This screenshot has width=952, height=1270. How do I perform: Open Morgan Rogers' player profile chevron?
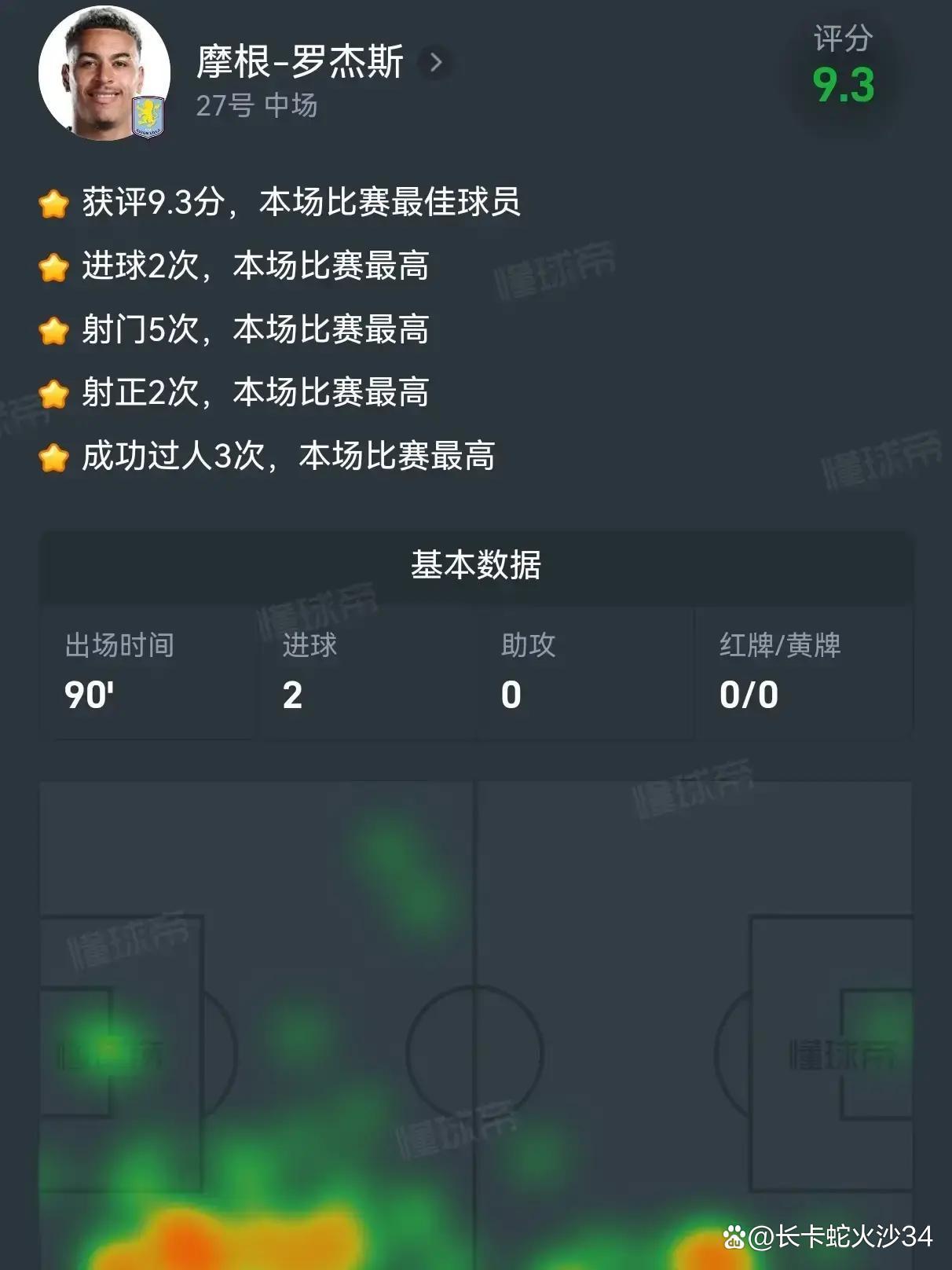pos(436,63)
